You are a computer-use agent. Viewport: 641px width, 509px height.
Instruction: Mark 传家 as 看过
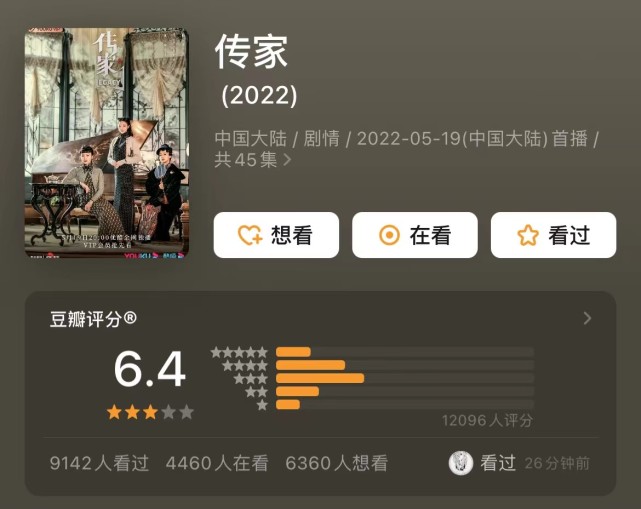click(x=552, y=235)
